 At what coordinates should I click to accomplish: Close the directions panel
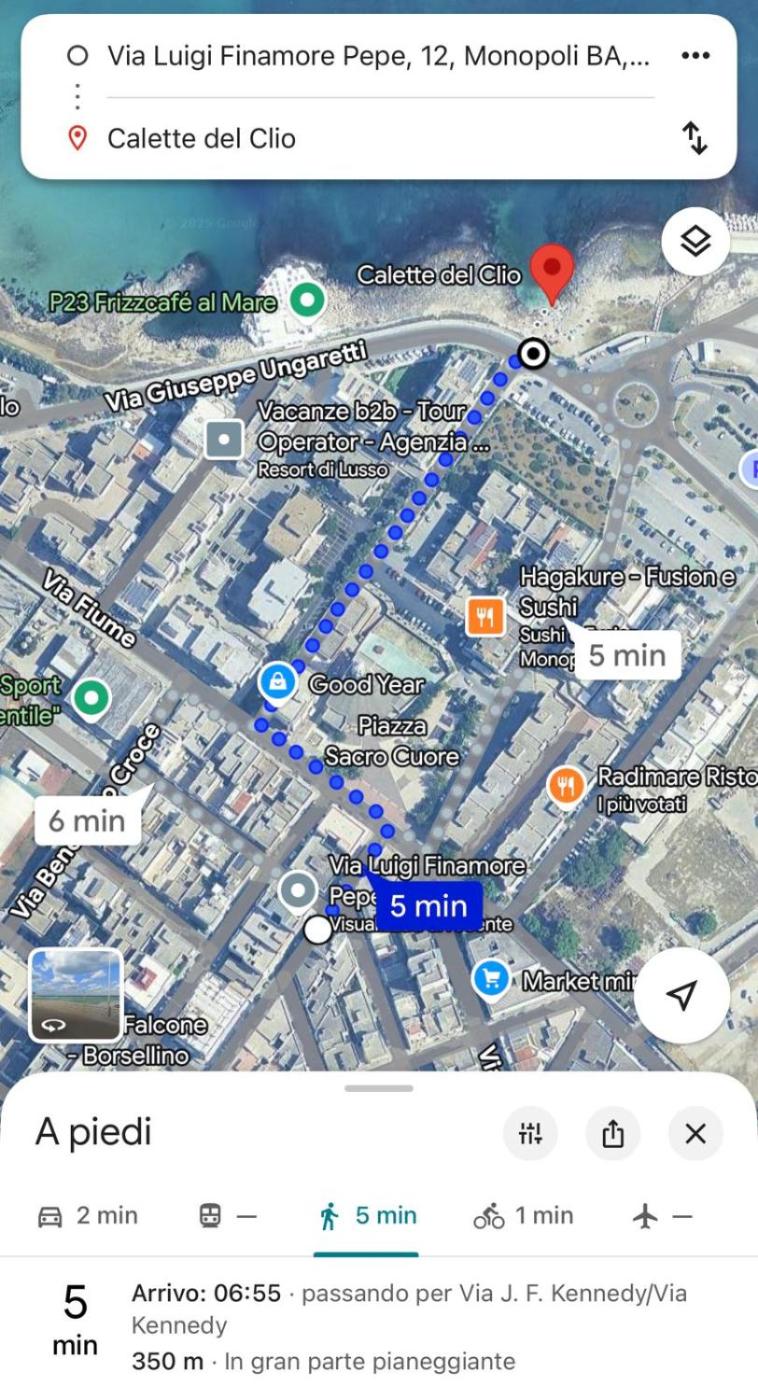pos(695,1133)
